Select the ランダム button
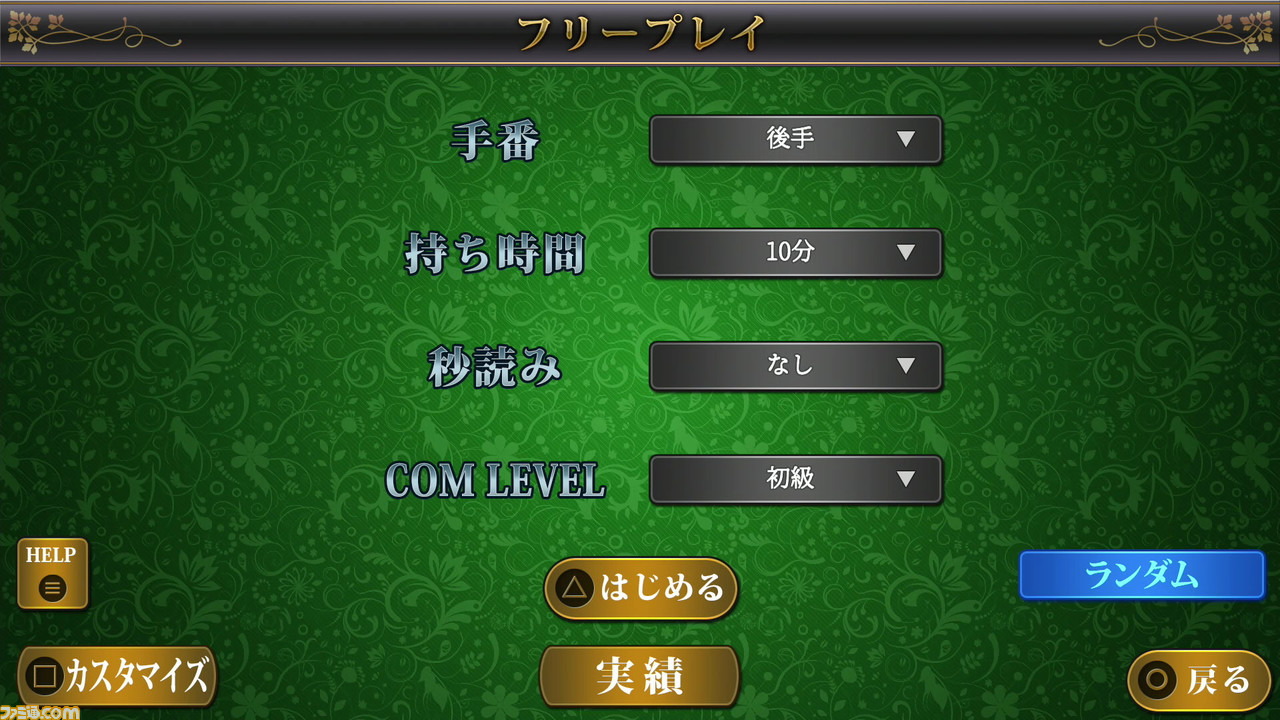The image size is (1280, 720). [1141, 575]
